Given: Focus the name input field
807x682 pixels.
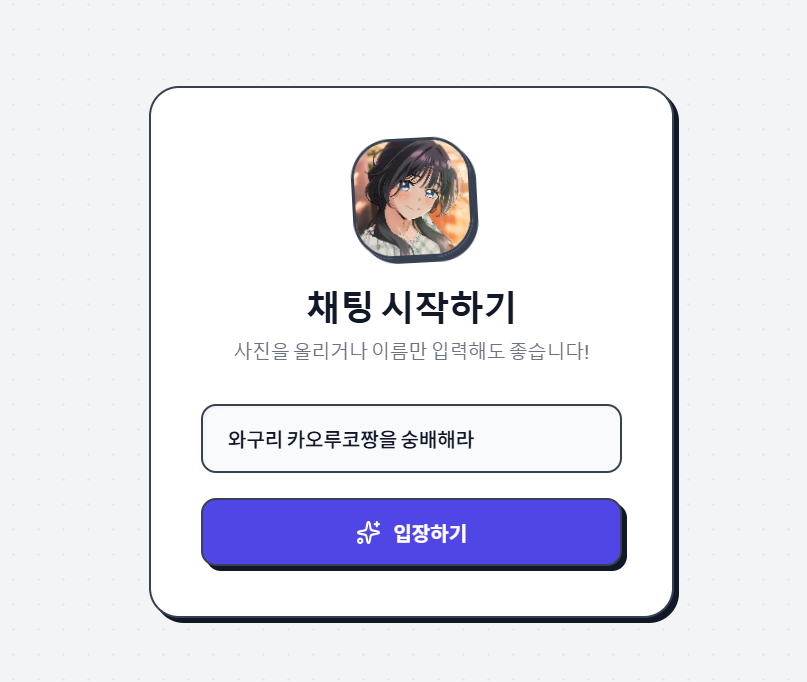Looking at the screenshot, I should [411, 438].
